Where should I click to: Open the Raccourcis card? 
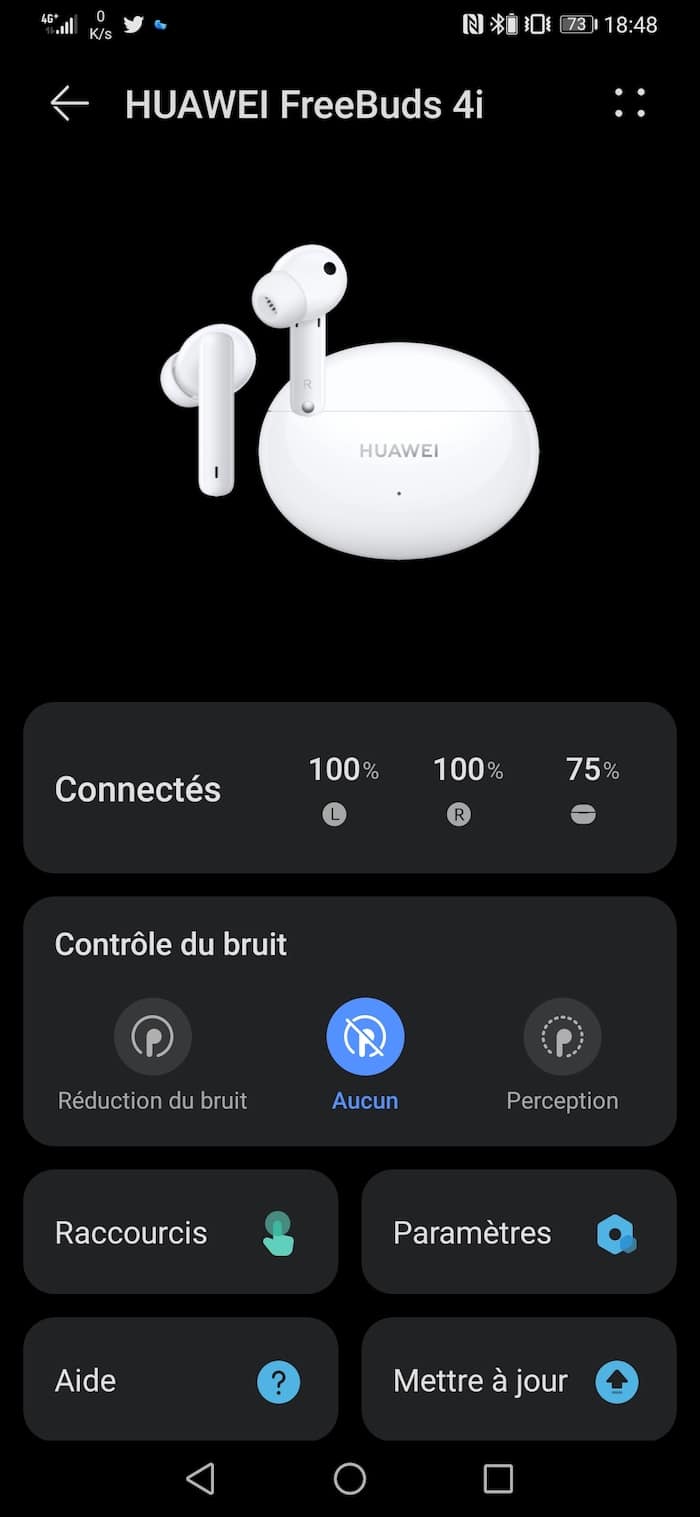[181, 1233]
